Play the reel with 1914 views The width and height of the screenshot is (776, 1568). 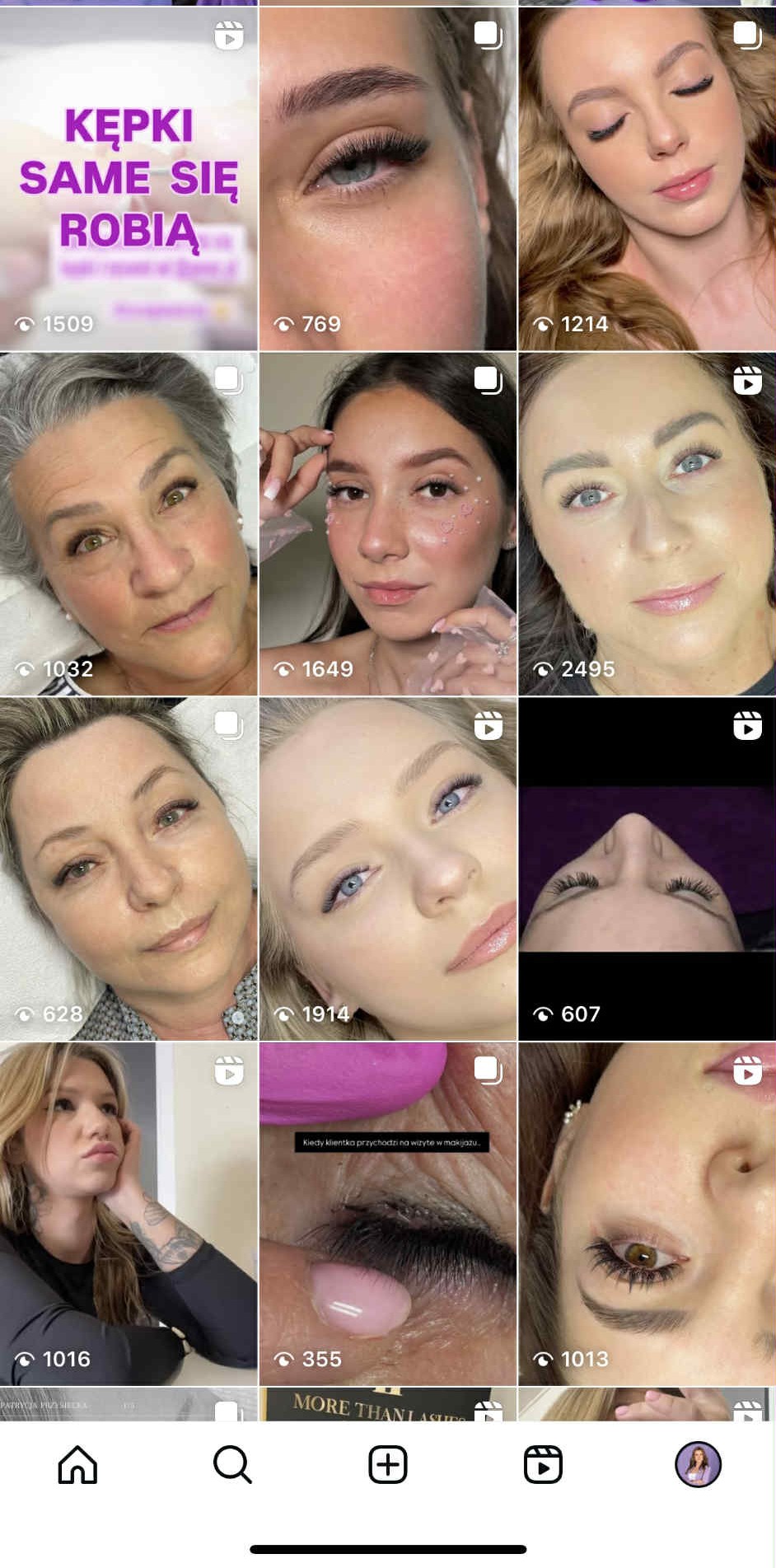pos(387,868)
